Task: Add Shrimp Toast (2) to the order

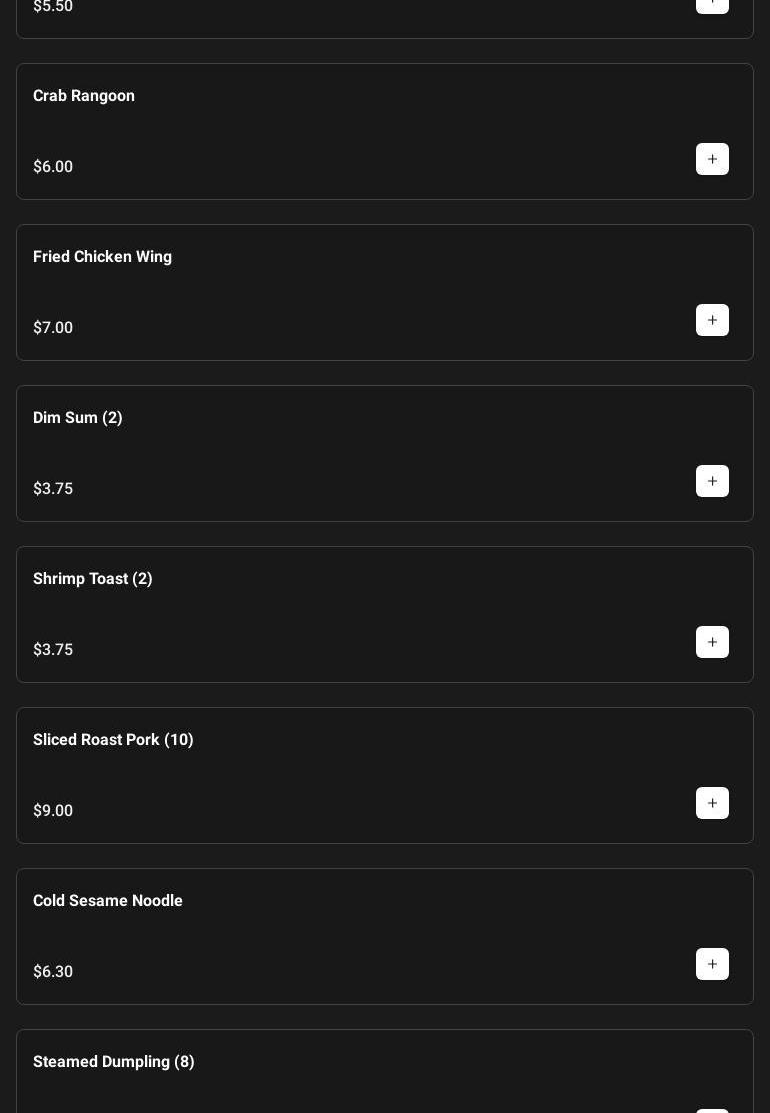Action: (x=712, y=642)
